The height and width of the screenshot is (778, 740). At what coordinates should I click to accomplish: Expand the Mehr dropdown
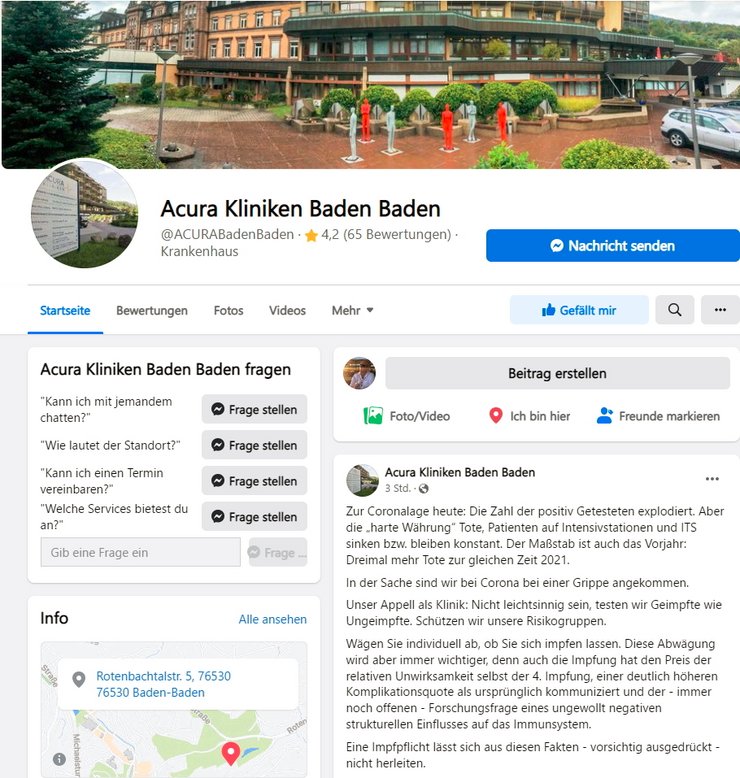pos(352,311)
